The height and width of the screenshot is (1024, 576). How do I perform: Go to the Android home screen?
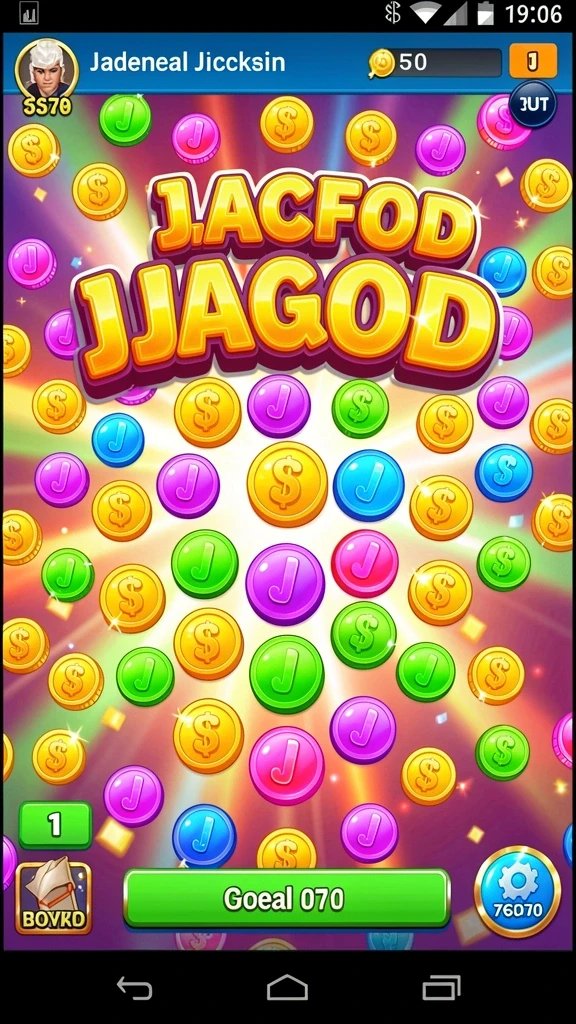(x=287, y=988)
